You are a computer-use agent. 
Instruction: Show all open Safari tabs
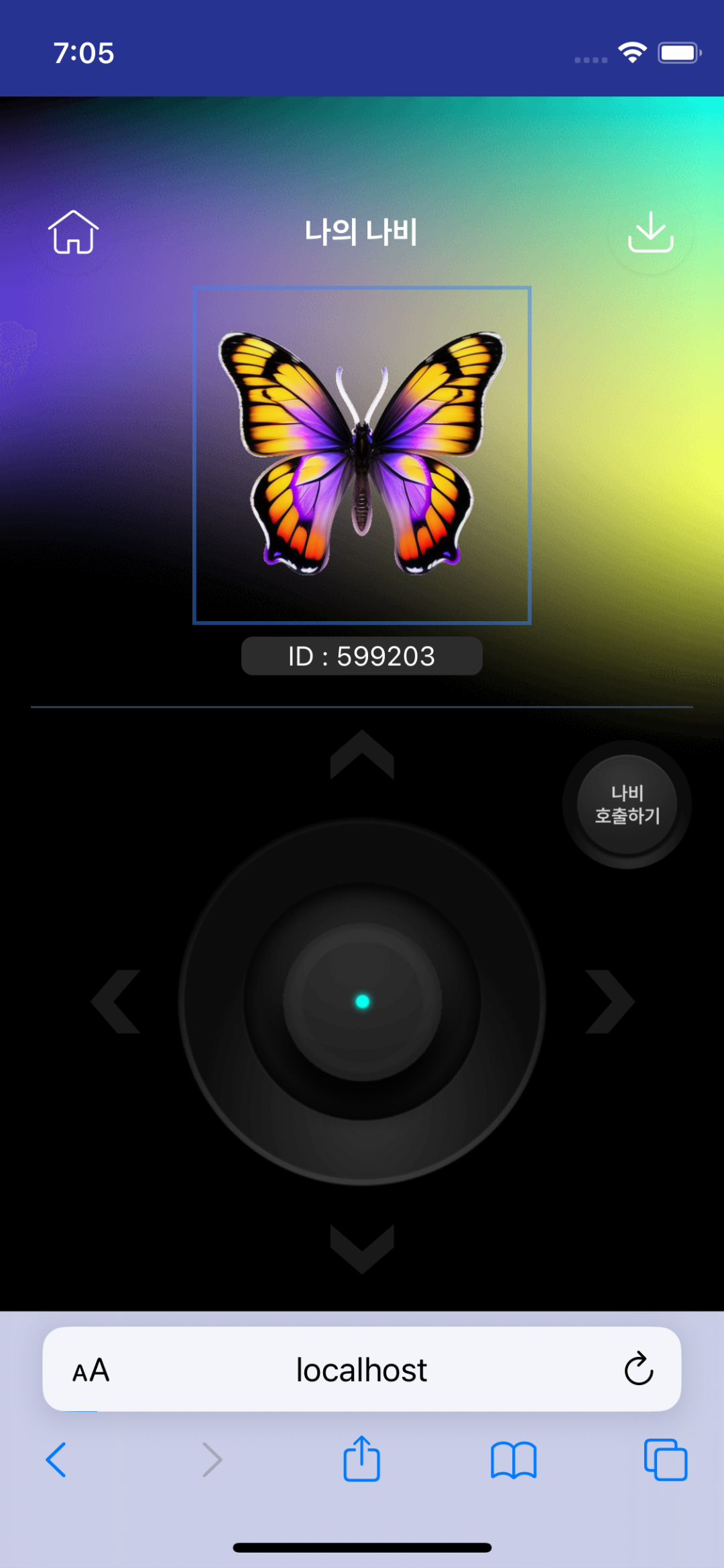click(x=665, y=1459)
